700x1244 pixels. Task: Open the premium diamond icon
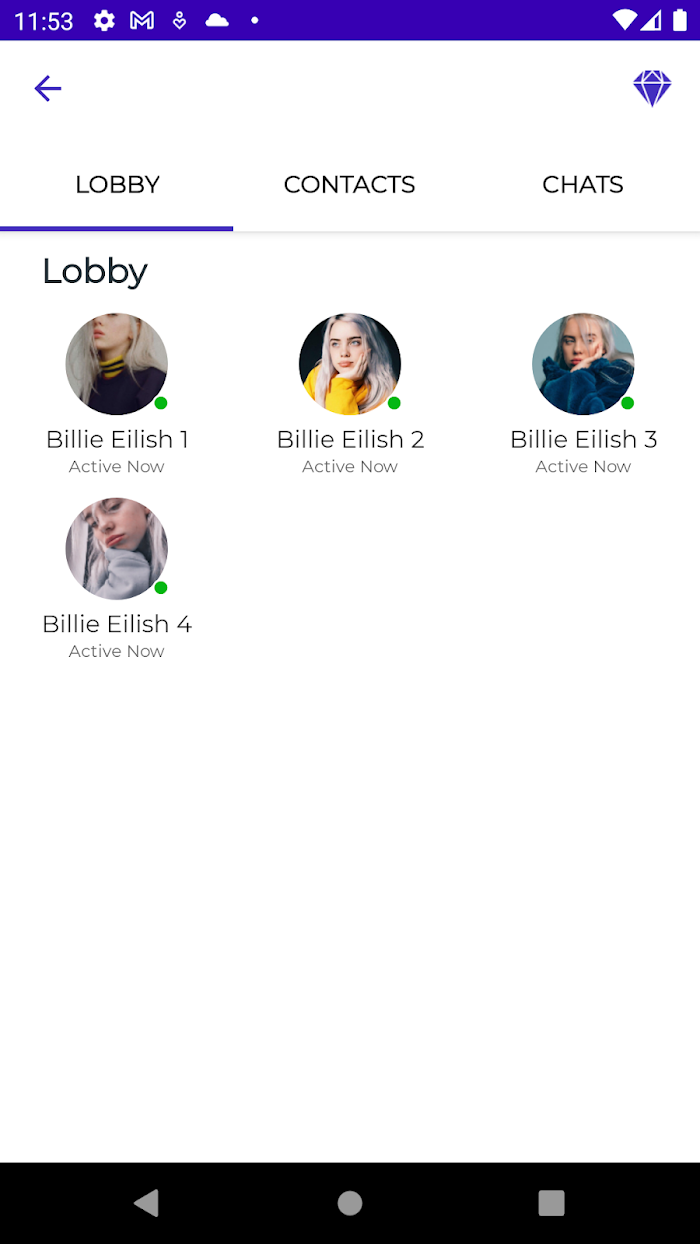652,89
